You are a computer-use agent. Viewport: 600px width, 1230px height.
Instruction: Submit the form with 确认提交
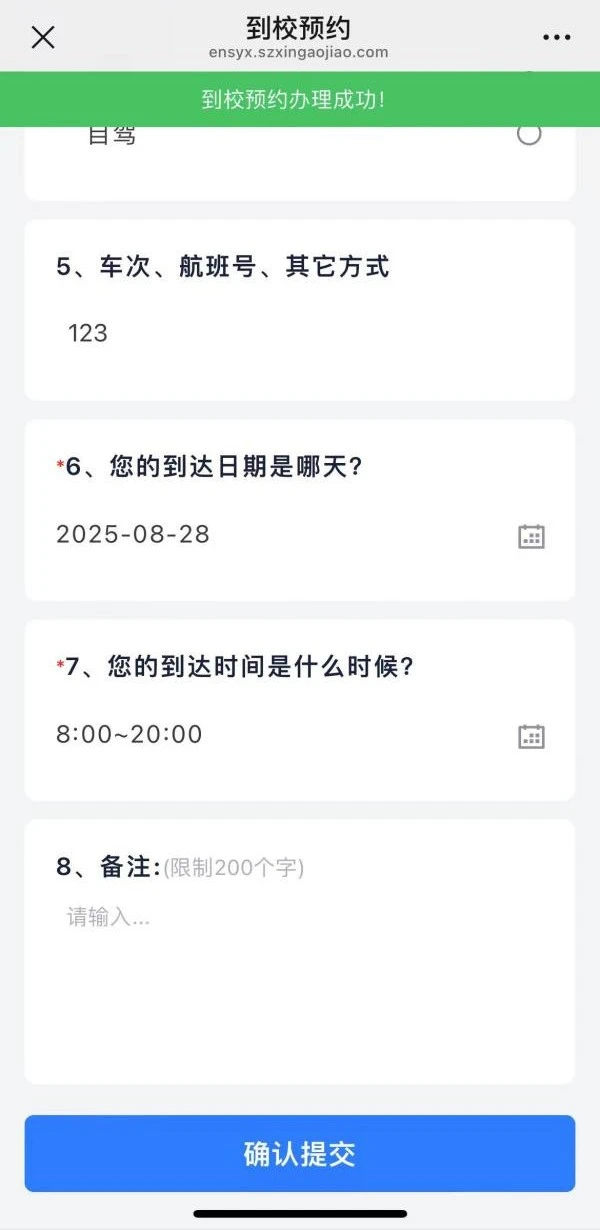coord(300,1154)
